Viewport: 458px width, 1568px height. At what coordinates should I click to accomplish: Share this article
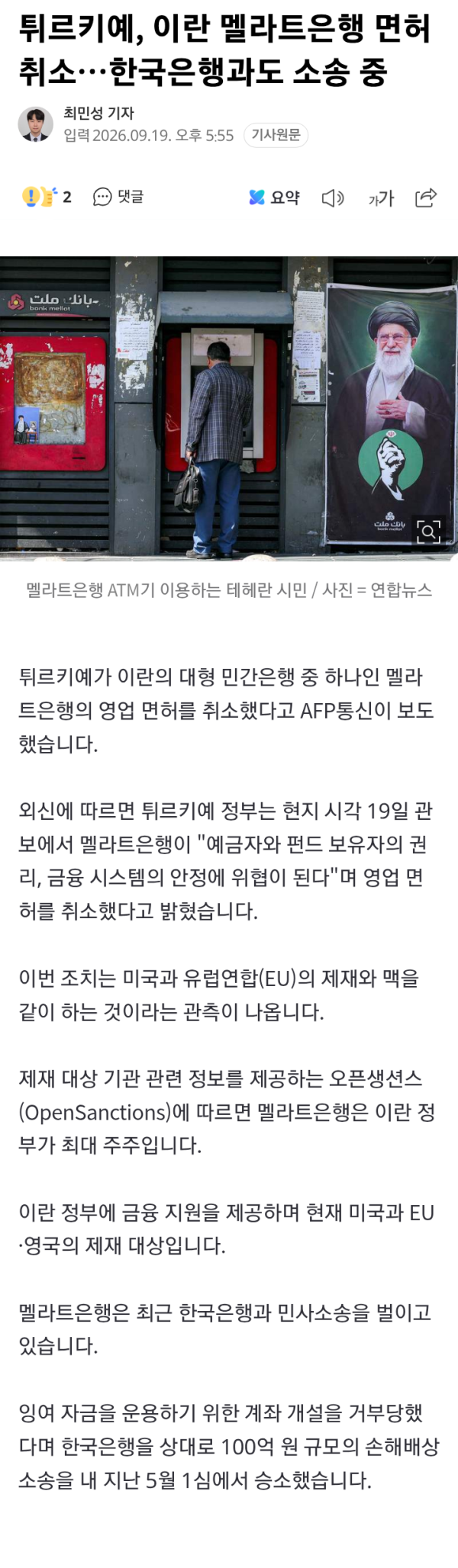coord(425,198)
